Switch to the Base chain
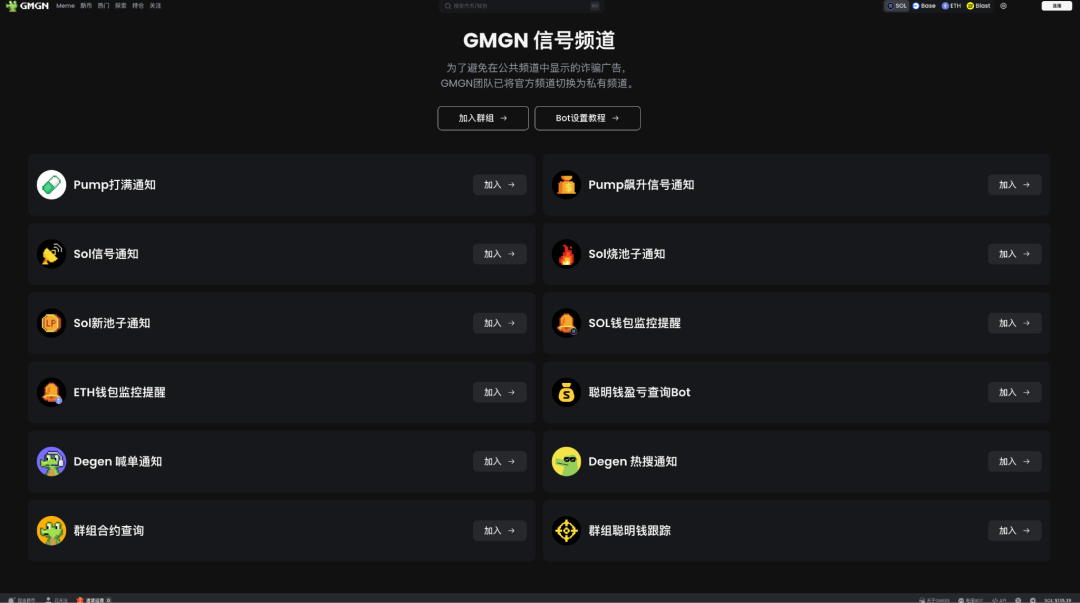The image size is (1080, 603). coord(924,6)
